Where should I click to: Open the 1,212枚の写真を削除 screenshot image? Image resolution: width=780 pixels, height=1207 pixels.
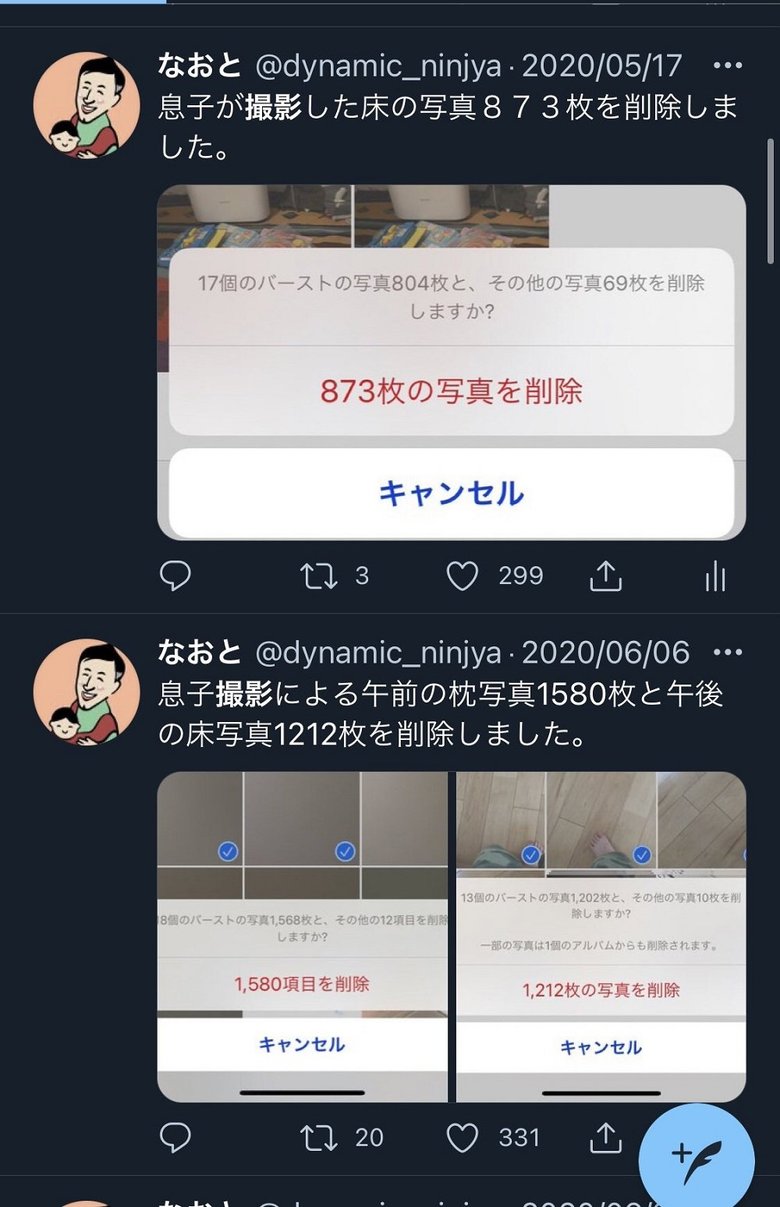[x=601, y=936]
